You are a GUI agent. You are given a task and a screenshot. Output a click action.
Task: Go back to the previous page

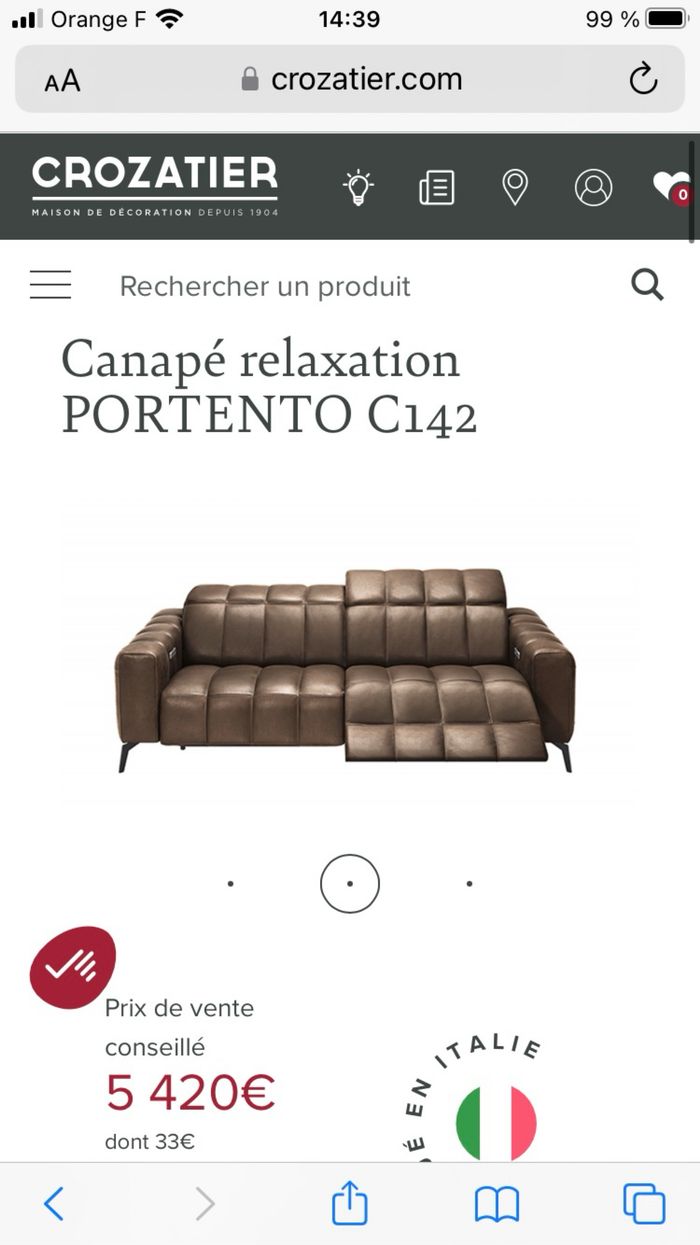[x=54, y=1203]
